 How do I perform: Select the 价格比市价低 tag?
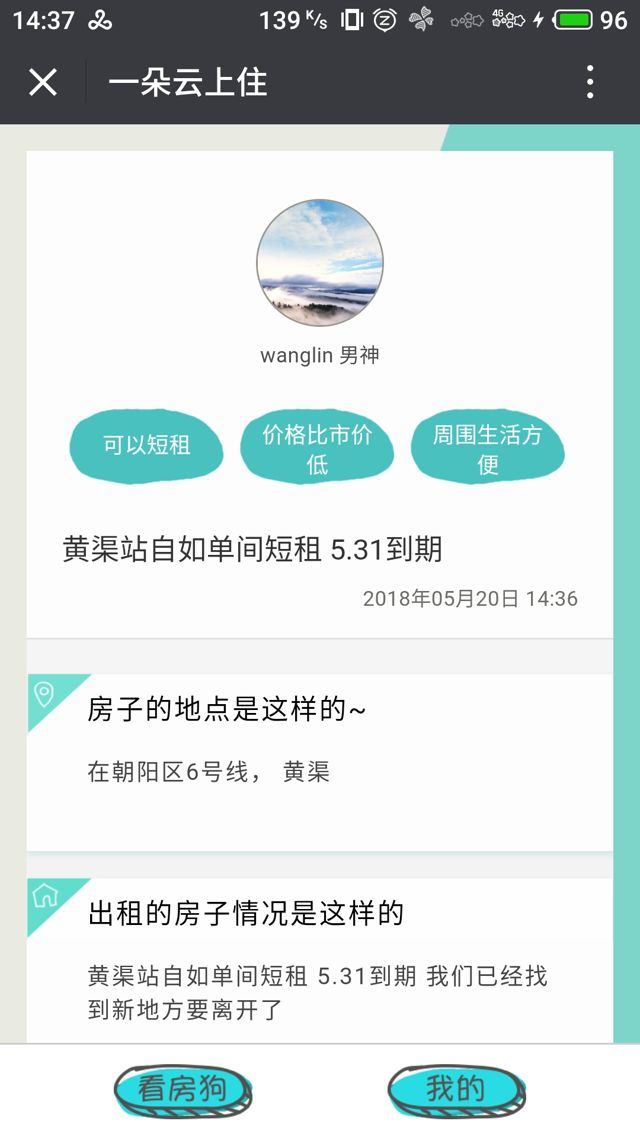click(x=317, y=448)
